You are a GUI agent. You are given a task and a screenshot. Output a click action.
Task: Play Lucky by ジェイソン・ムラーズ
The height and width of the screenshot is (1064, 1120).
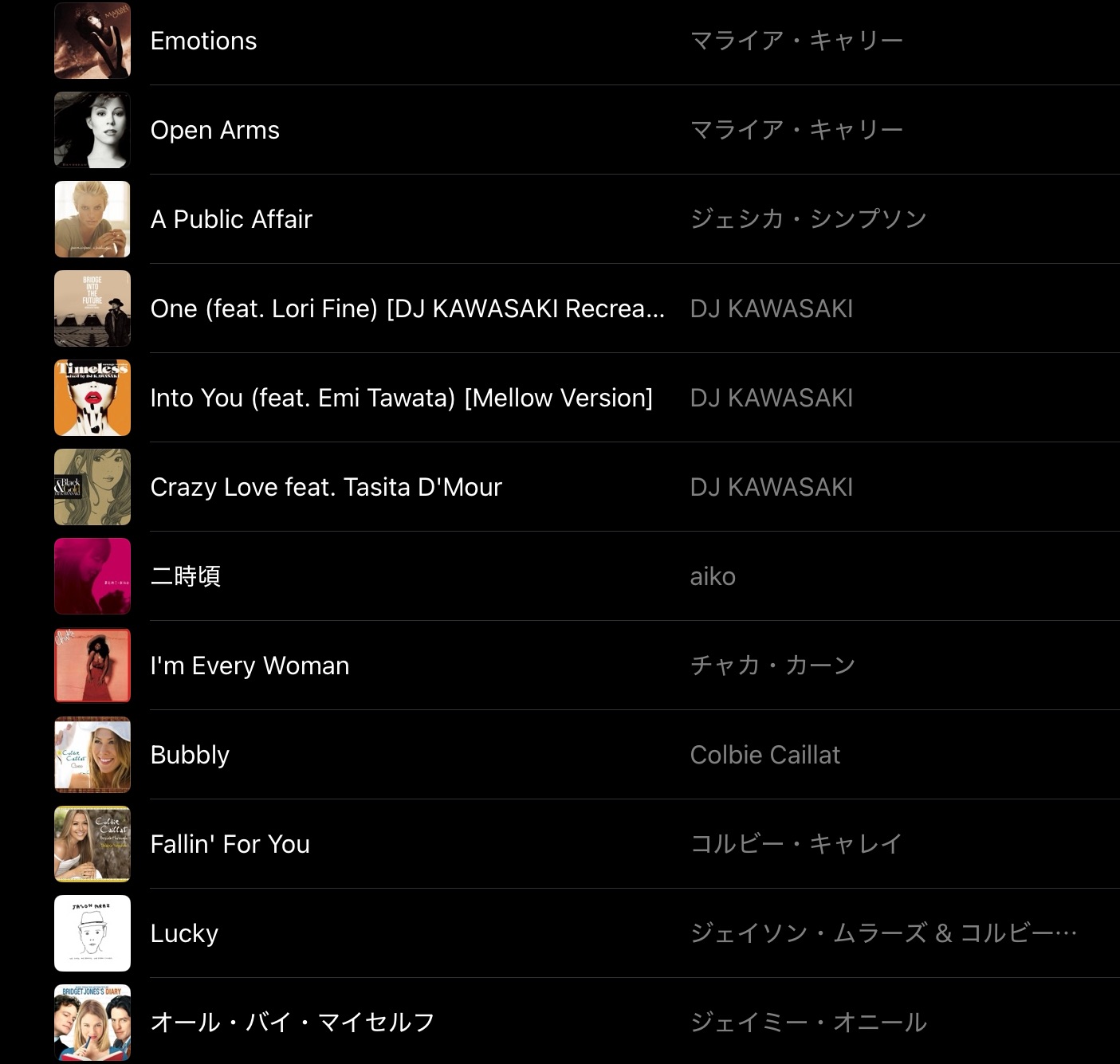click(x=184, y=933)
